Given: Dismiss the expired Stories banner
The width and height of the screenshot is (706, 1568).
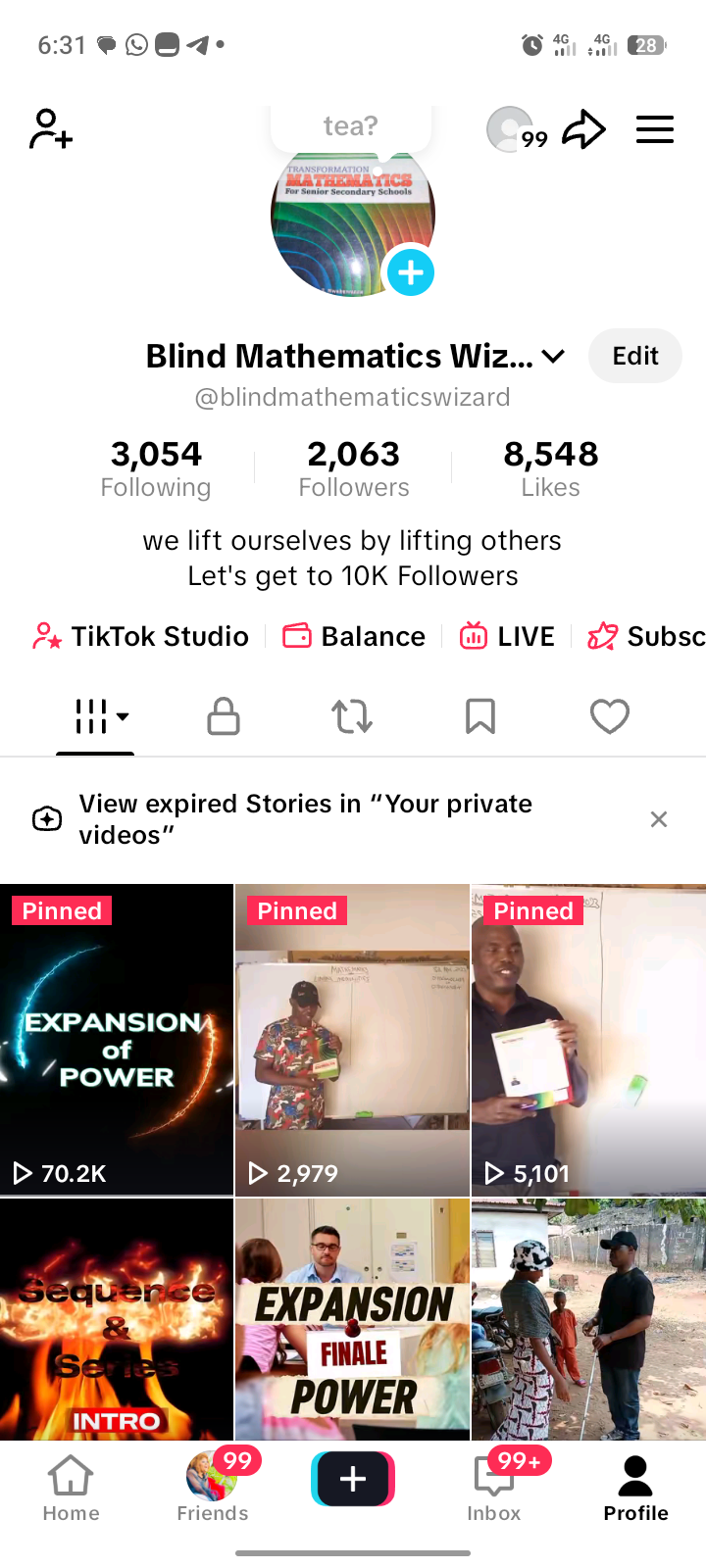Looking at the screenshot, I should [659, 819].
